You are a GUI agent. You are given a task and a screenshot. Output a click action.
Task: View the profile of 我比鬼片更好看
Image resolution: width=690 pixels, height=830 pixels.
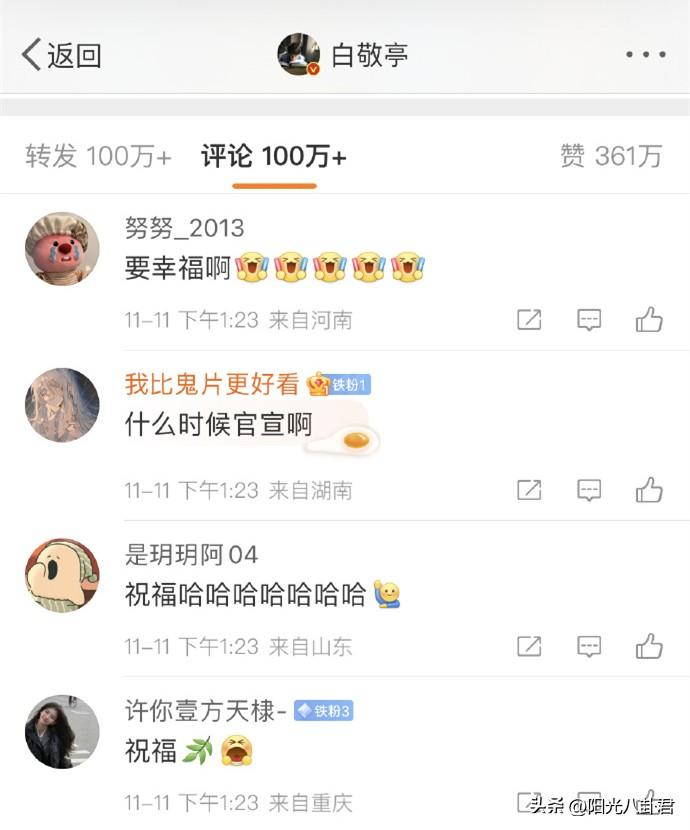click(62, 405)
